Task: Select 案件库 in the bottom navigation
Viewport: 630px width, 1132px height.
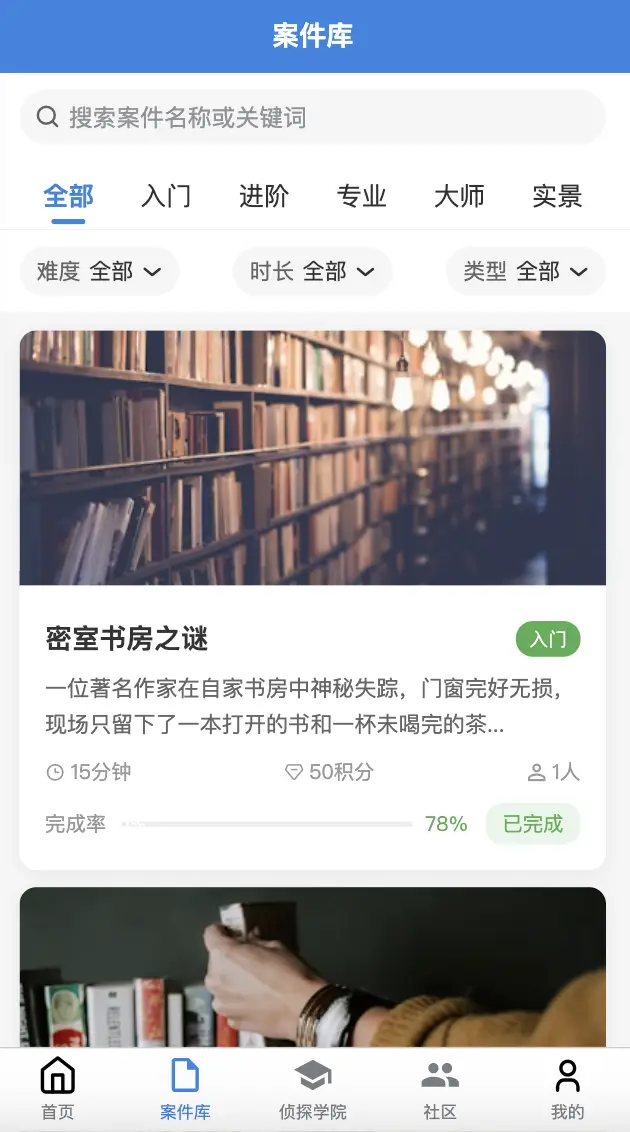Action: (x=185, y=1090)
